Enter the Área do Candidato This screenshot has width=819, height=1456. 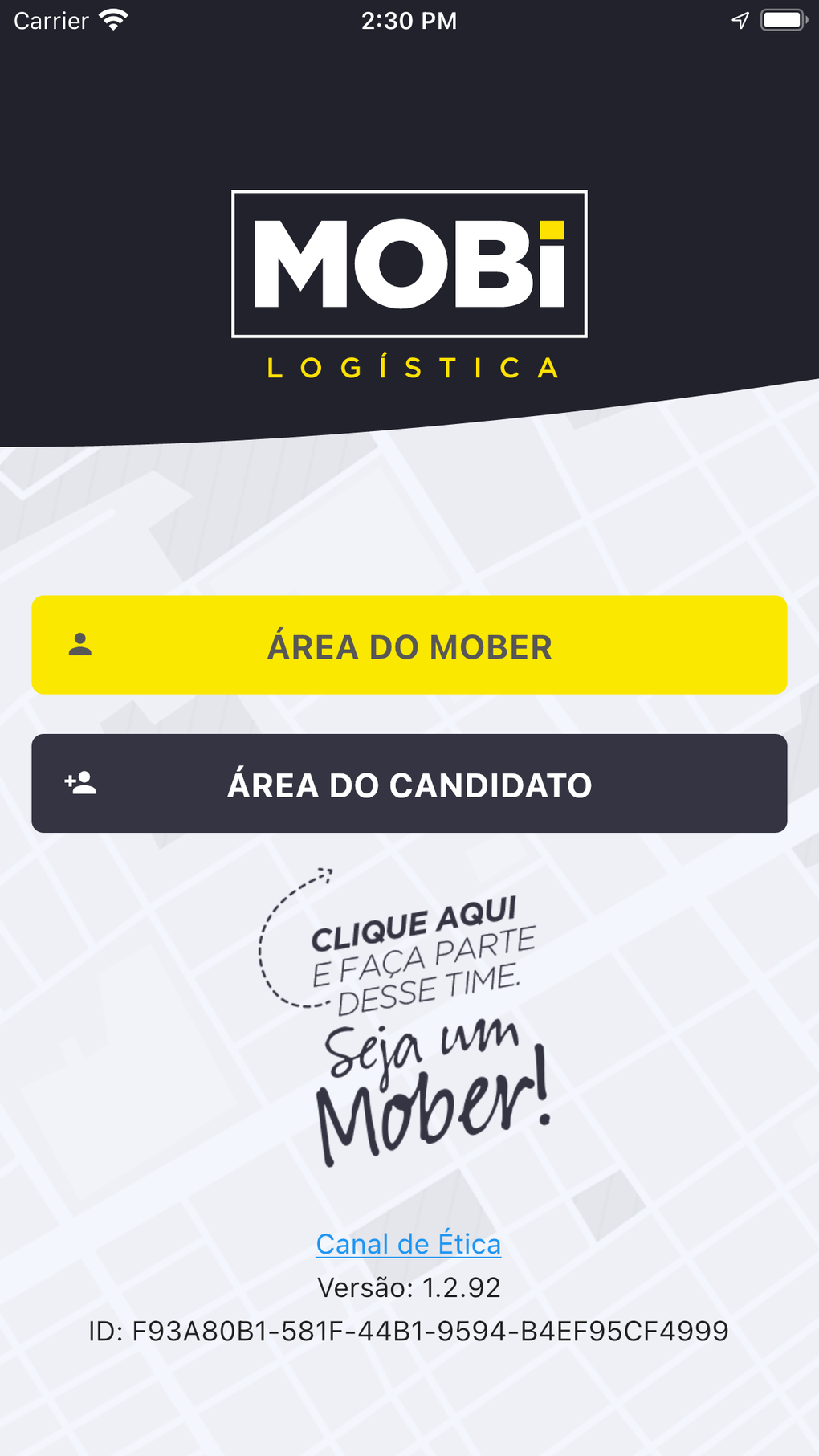tap(409, 784)
